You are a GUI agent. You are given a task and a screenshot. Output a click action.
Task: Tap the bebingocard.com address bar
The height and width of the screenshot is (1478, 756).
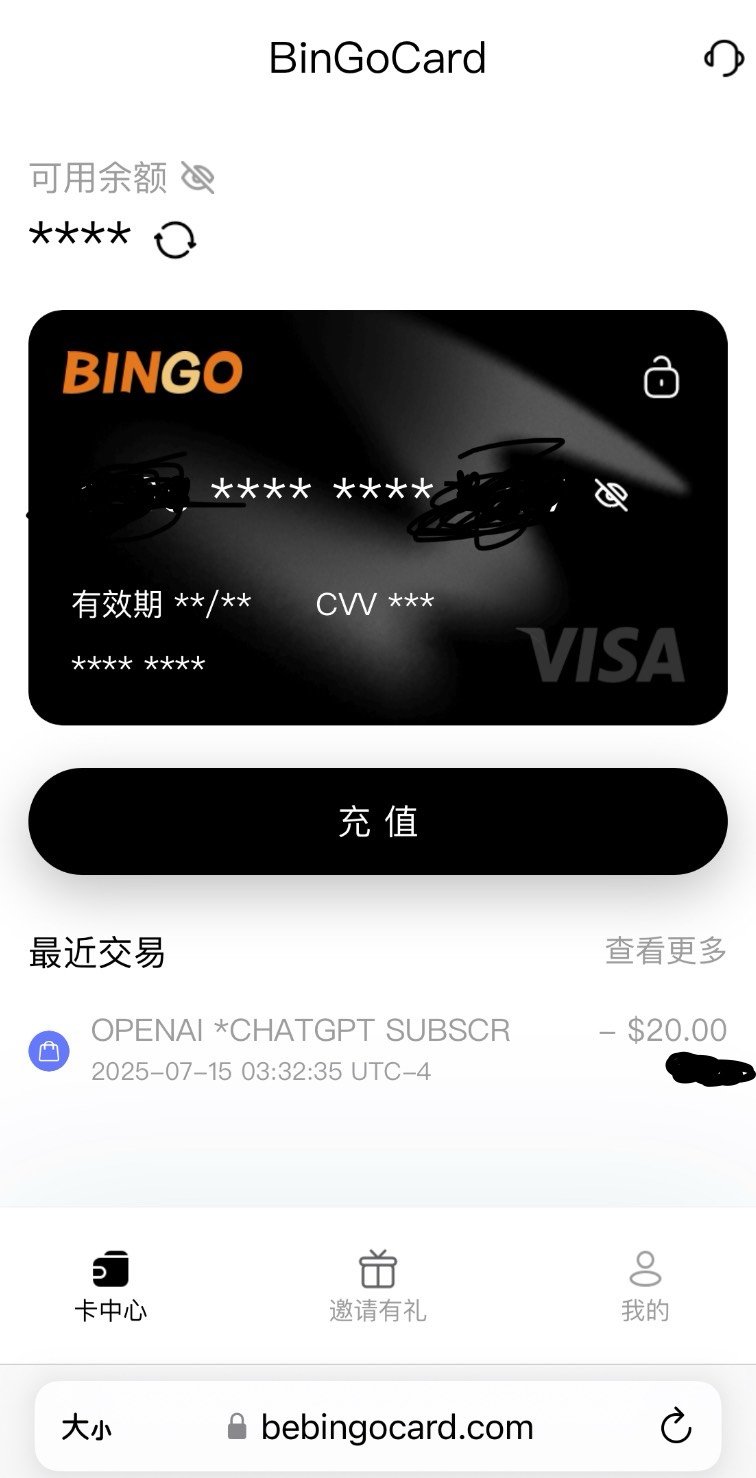point(378,1427)
